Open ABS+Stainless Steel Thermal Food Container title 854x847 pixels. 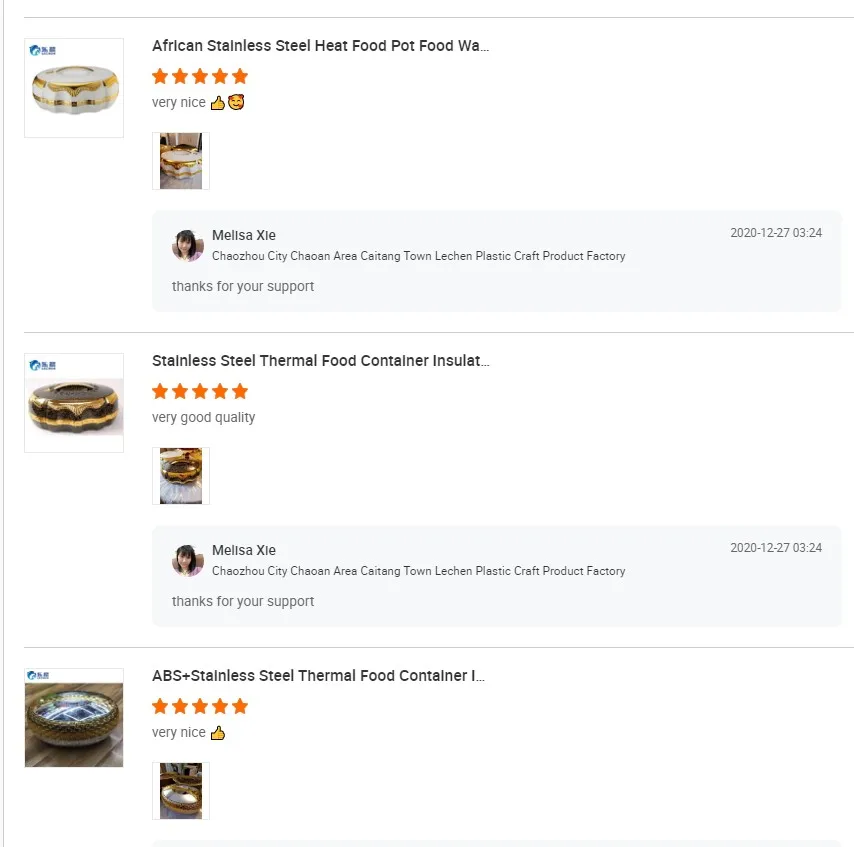click(x=318, y=675)
